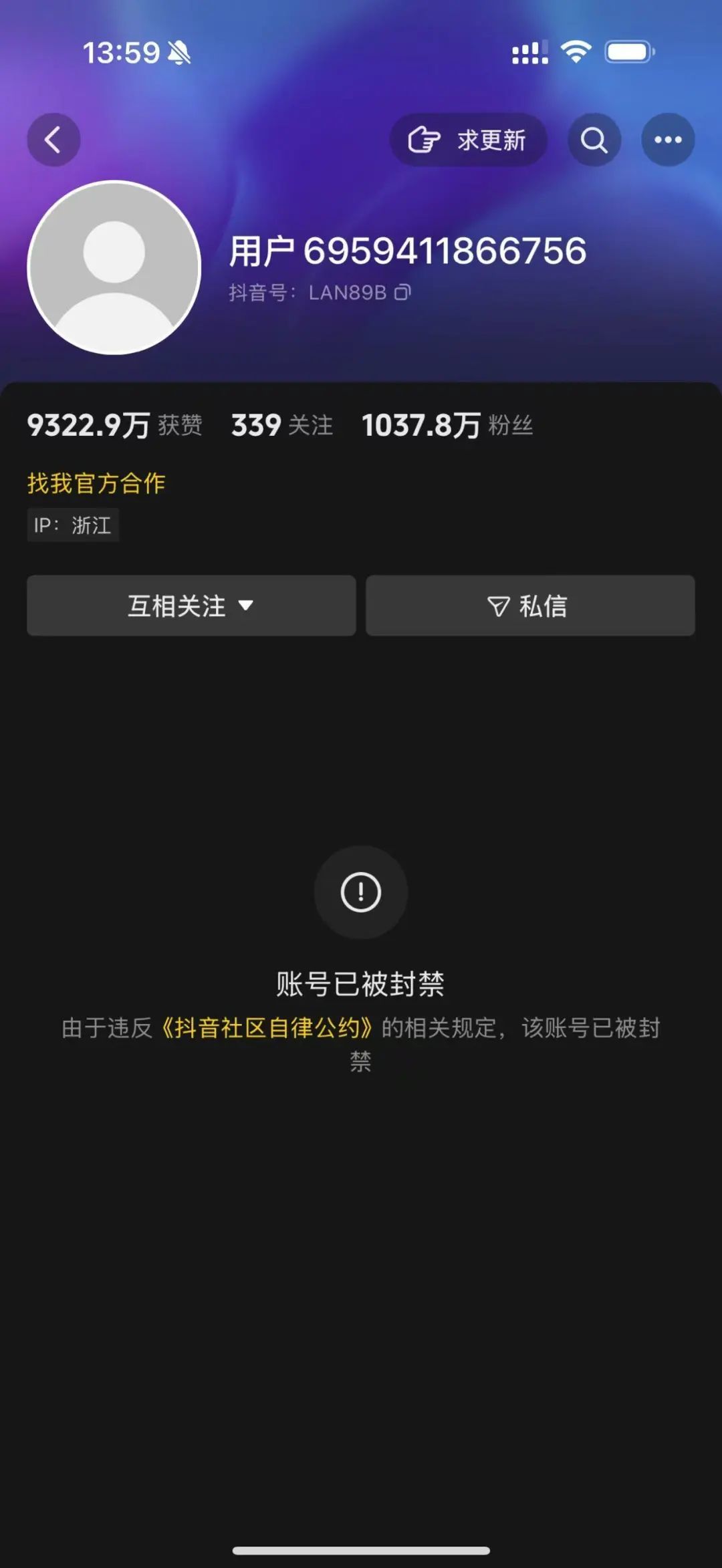722x1568 pixels.
Task: Open the 1037.8万 粉丝 followers list
Action: point(447,425)
